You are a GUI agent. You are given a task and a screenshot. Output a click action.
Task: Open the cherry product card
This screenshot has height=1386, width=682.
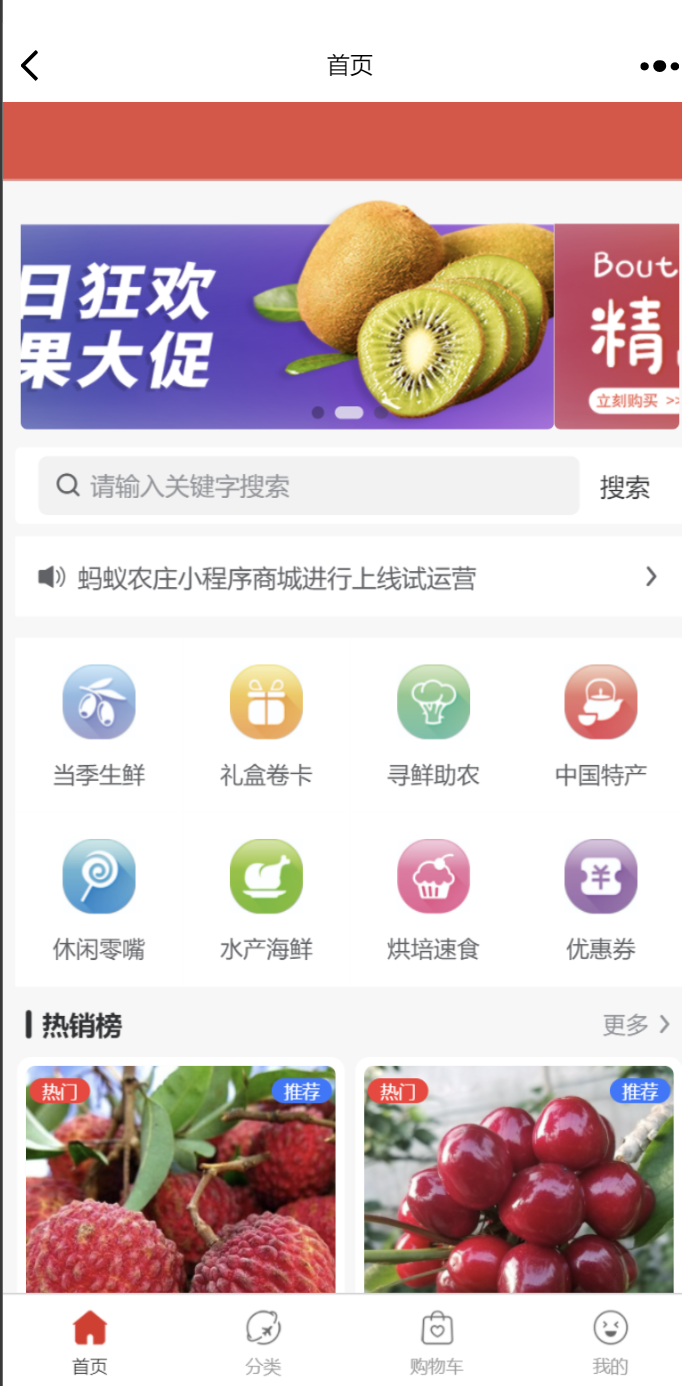[x=518, y=1180]
